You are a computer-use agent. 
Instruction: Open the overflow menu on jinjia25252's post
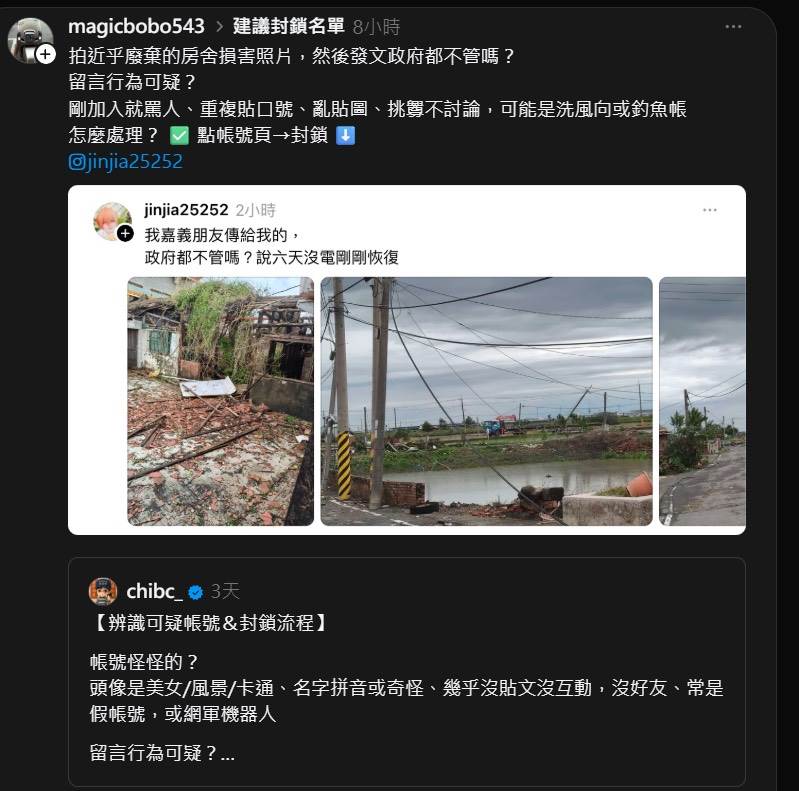[x=709, y=210]
